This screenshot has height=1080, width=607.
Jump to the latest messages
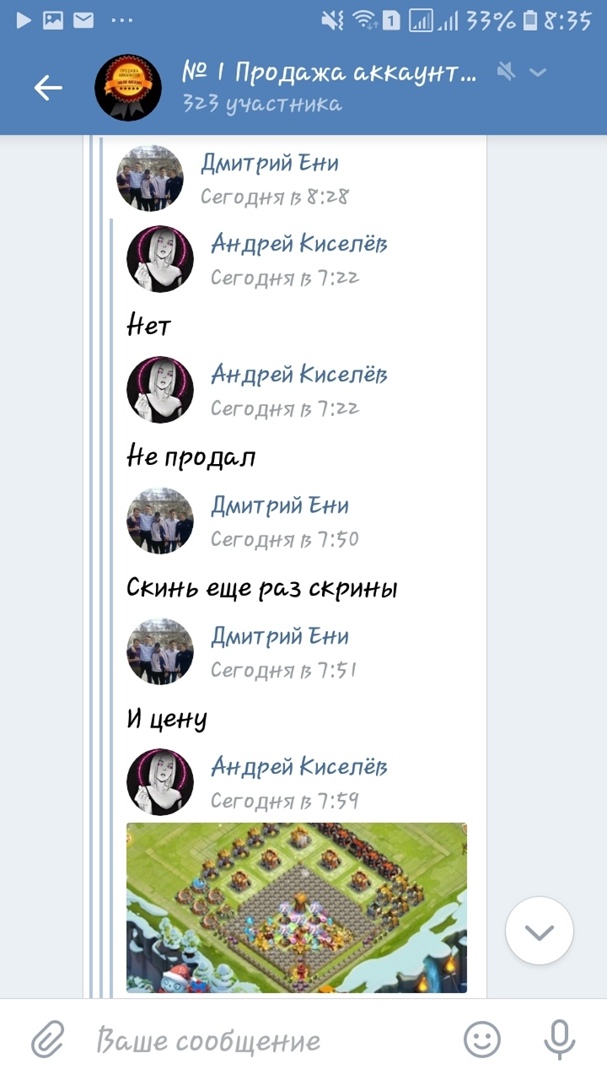pos(539,931)
